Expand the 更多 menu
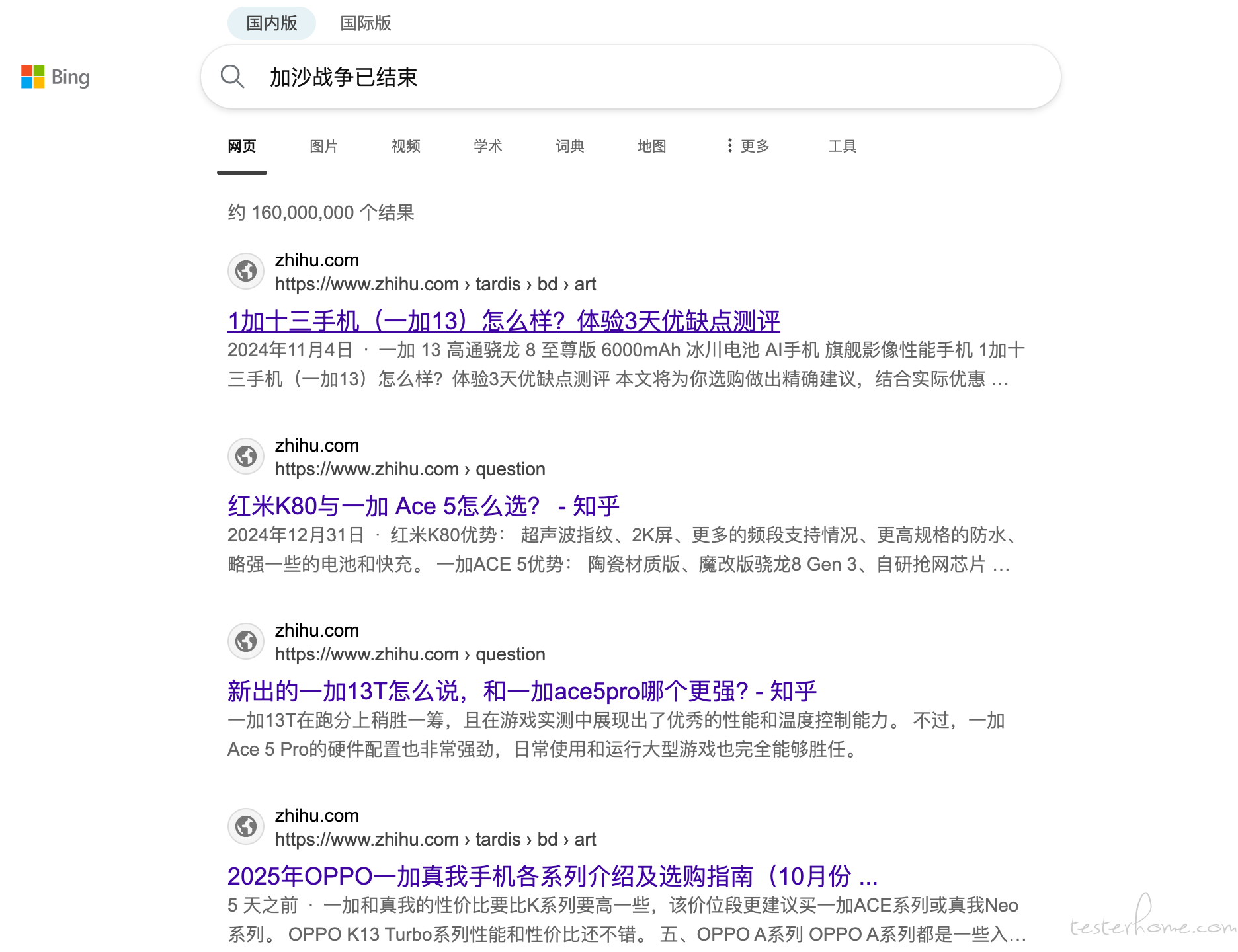 click(x=748, y=146)
